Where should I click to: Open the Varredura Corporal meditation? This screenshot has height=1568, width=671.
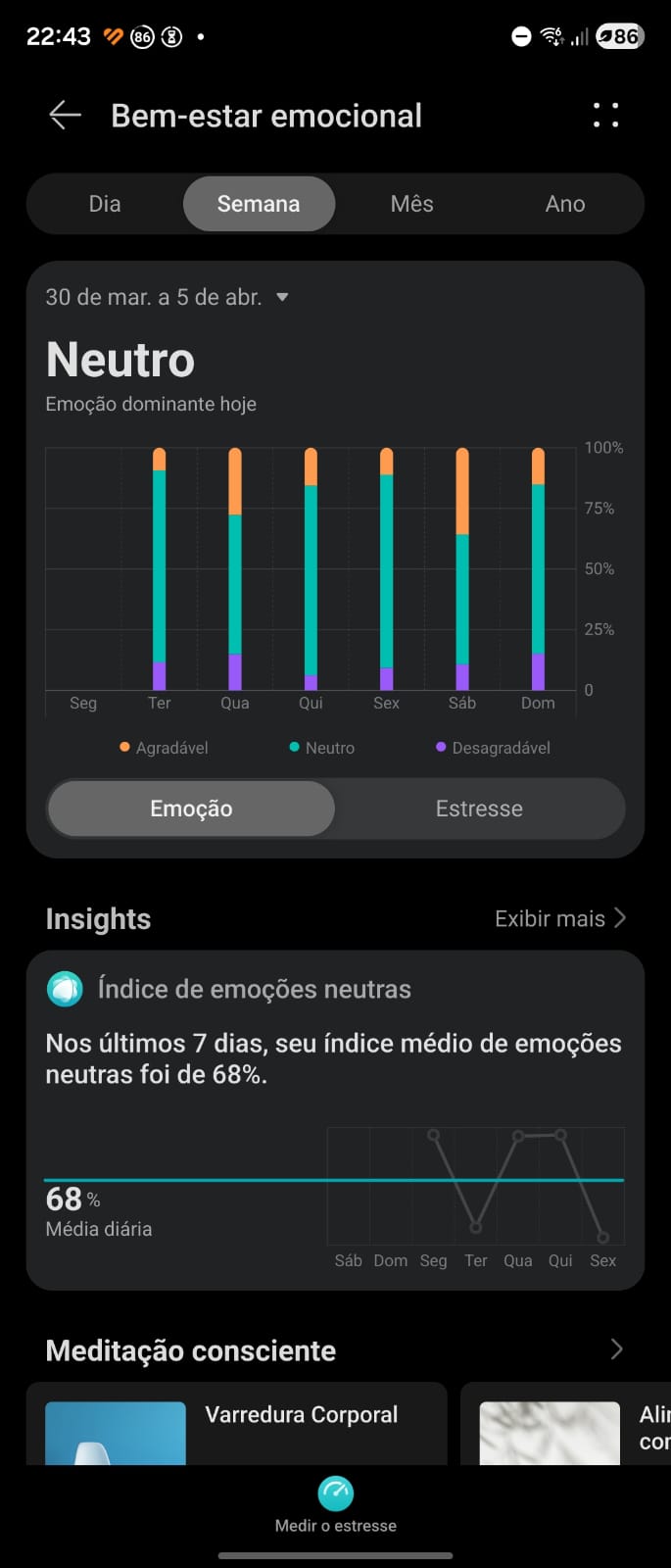[236, 1426]
